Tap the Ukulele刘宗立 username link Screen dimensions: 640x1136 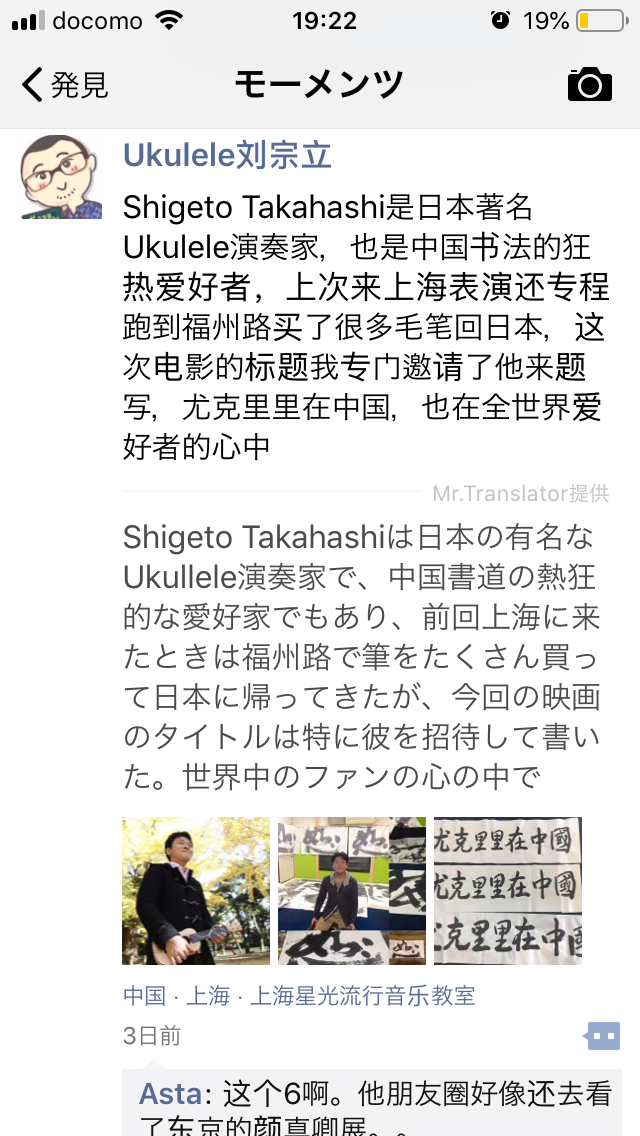tap(227, 156)
